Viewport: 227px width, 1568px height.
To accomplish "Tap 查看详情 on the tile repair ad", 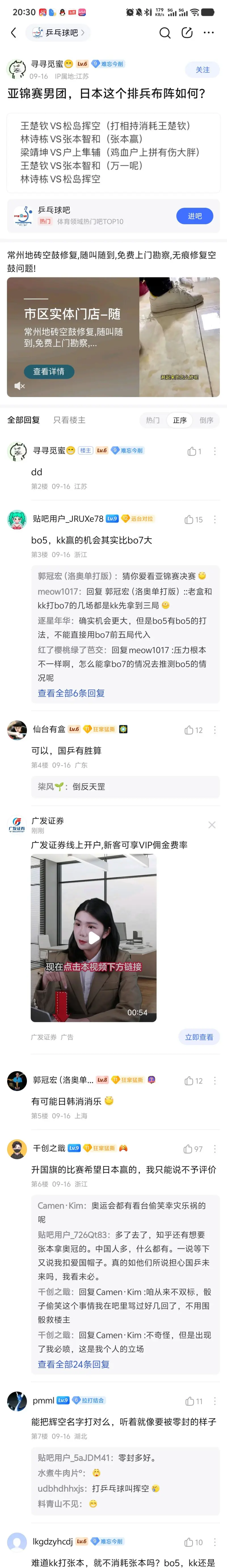I will pos(49,371).
